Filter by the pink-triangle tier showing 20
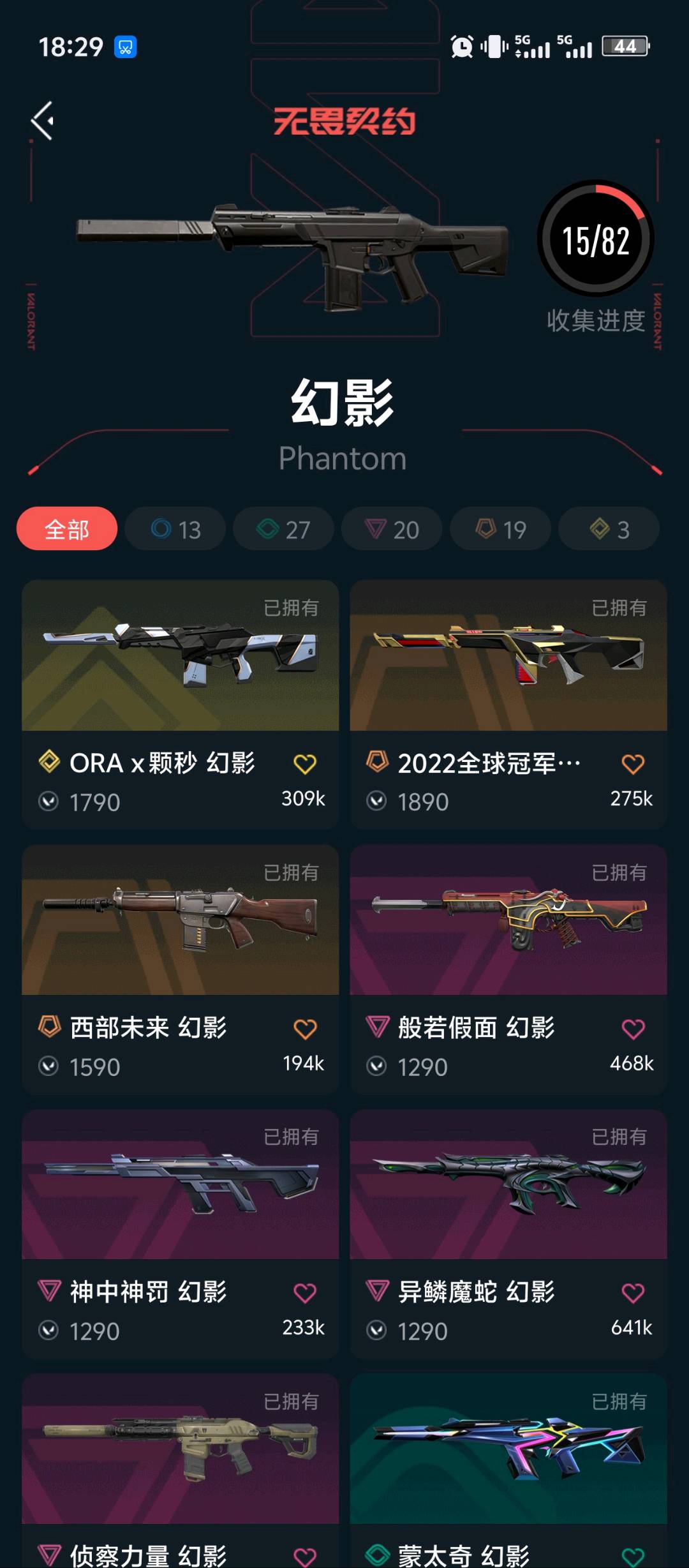Viewport: 689px width, 1568px height. 392,529
